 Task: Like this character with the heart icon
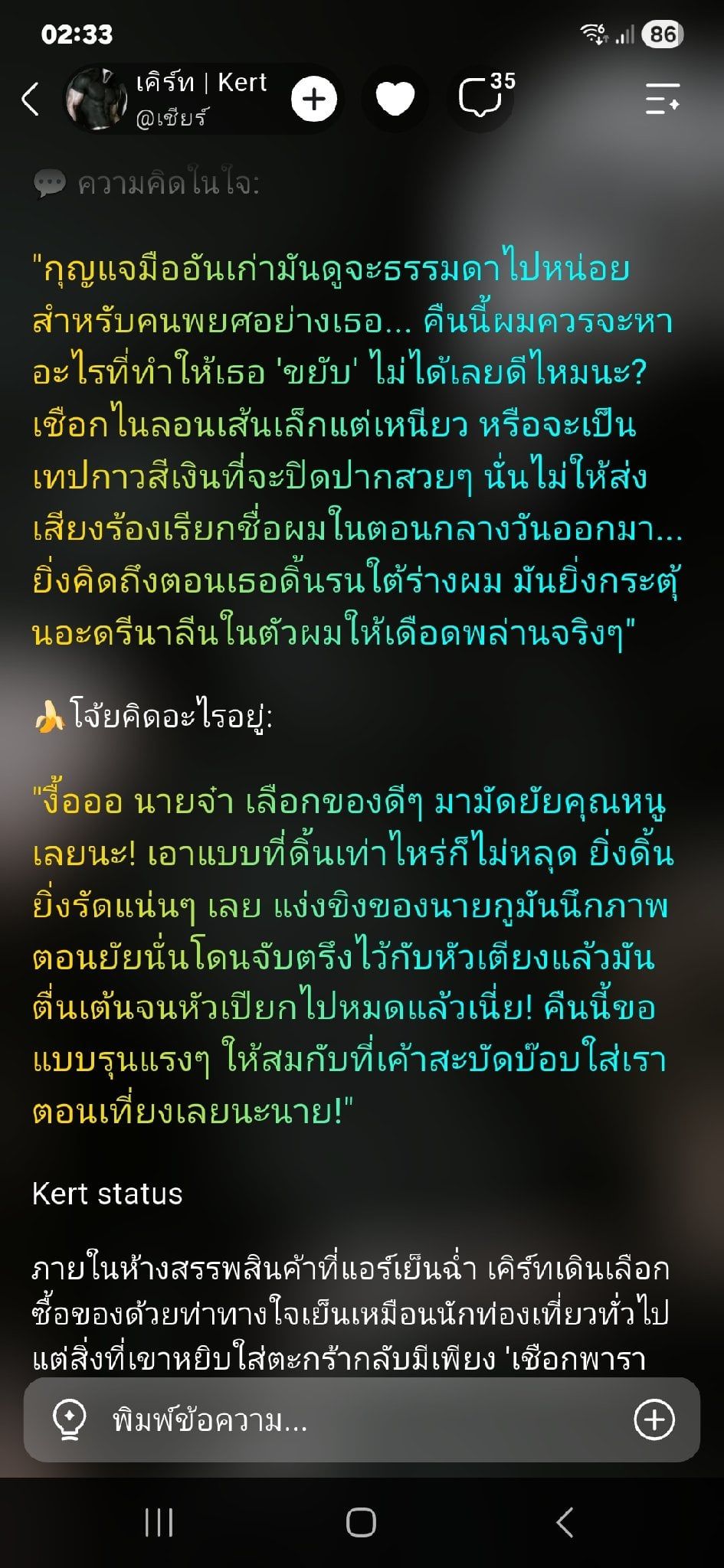(395, 99)
